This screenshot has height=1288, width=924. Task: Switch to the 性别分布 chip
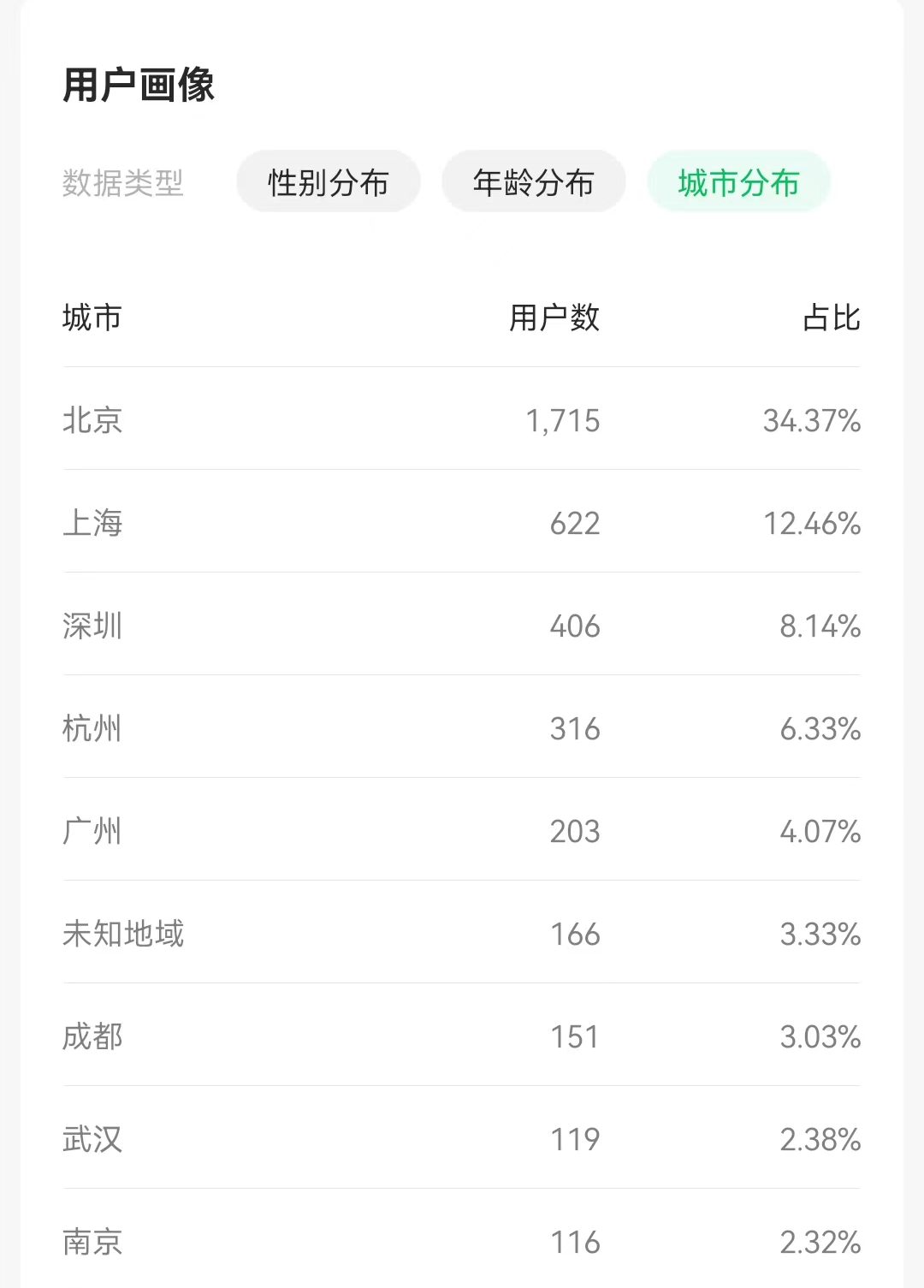(329, 182)
